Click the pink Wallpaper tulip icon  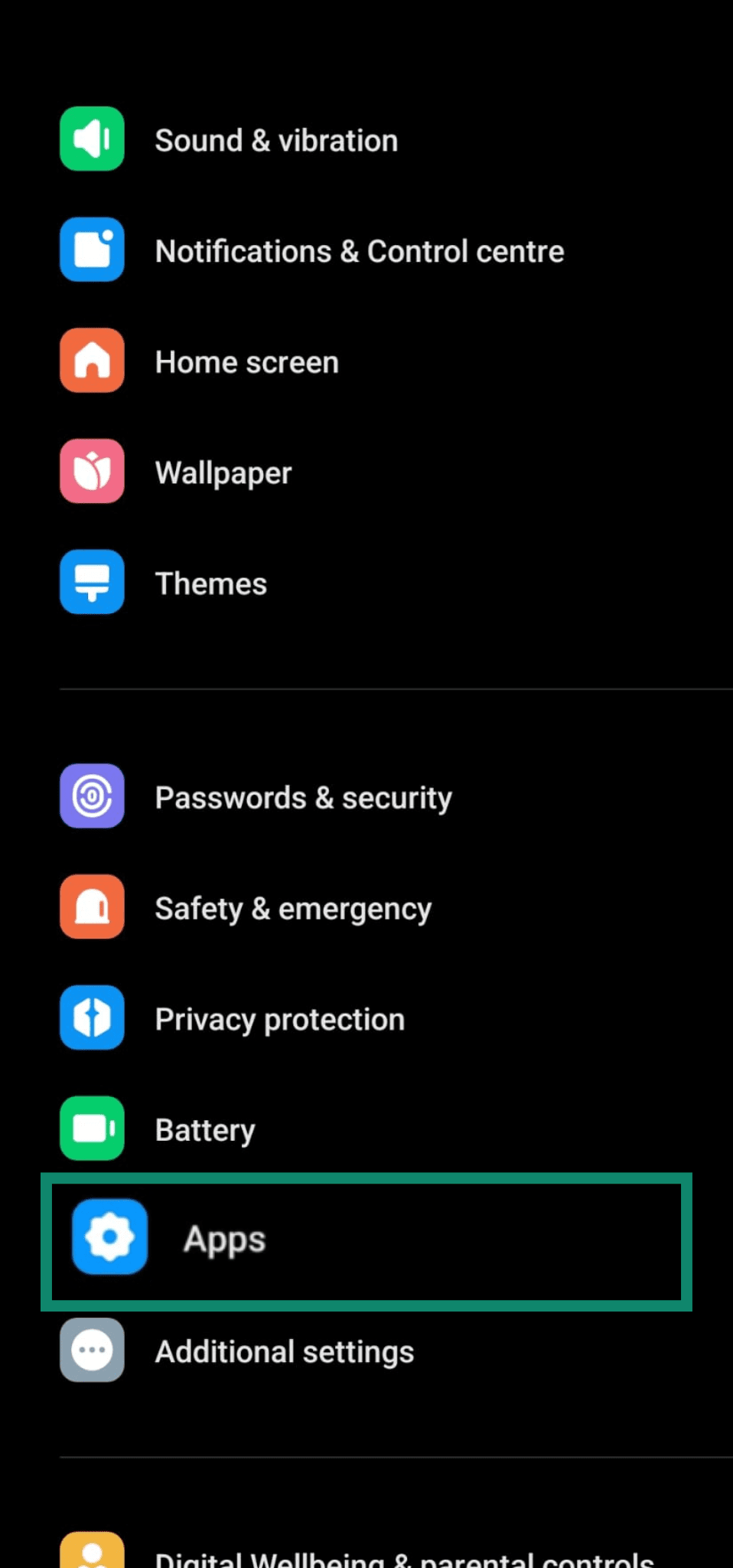click(92, 472)
